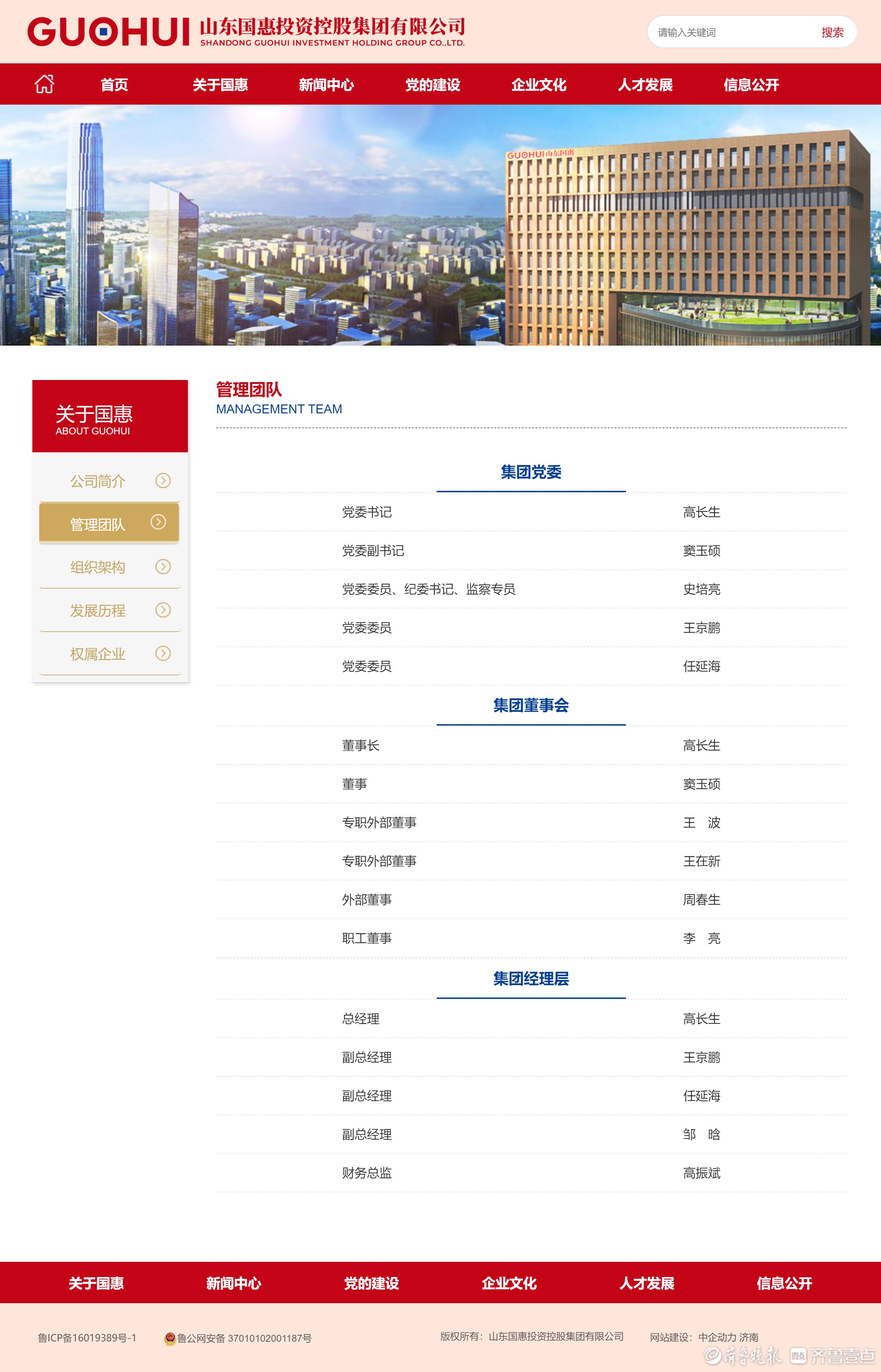Select 管理团队 in the sidebar
Image resolution: width=881 pixels, height=1372 pixels.
pos(109,523)
